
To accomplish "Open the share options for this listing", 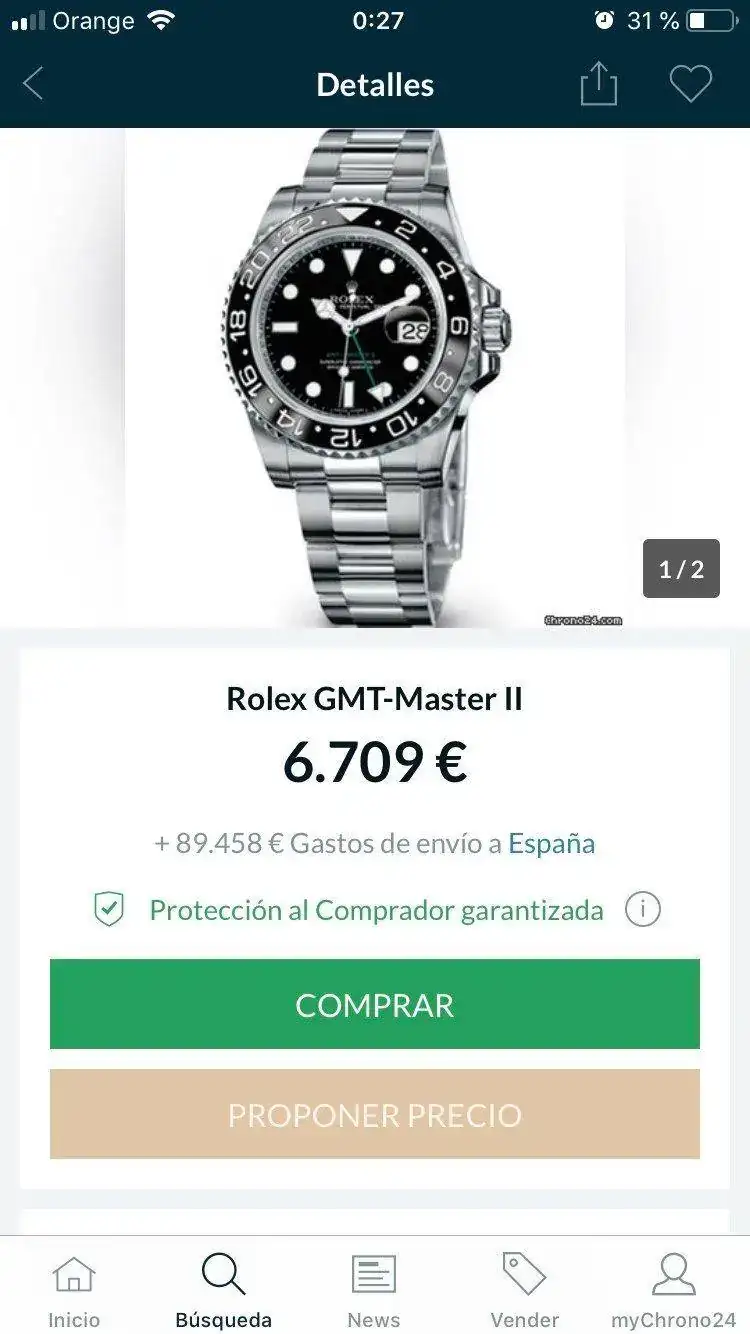I will click(598, 84).
